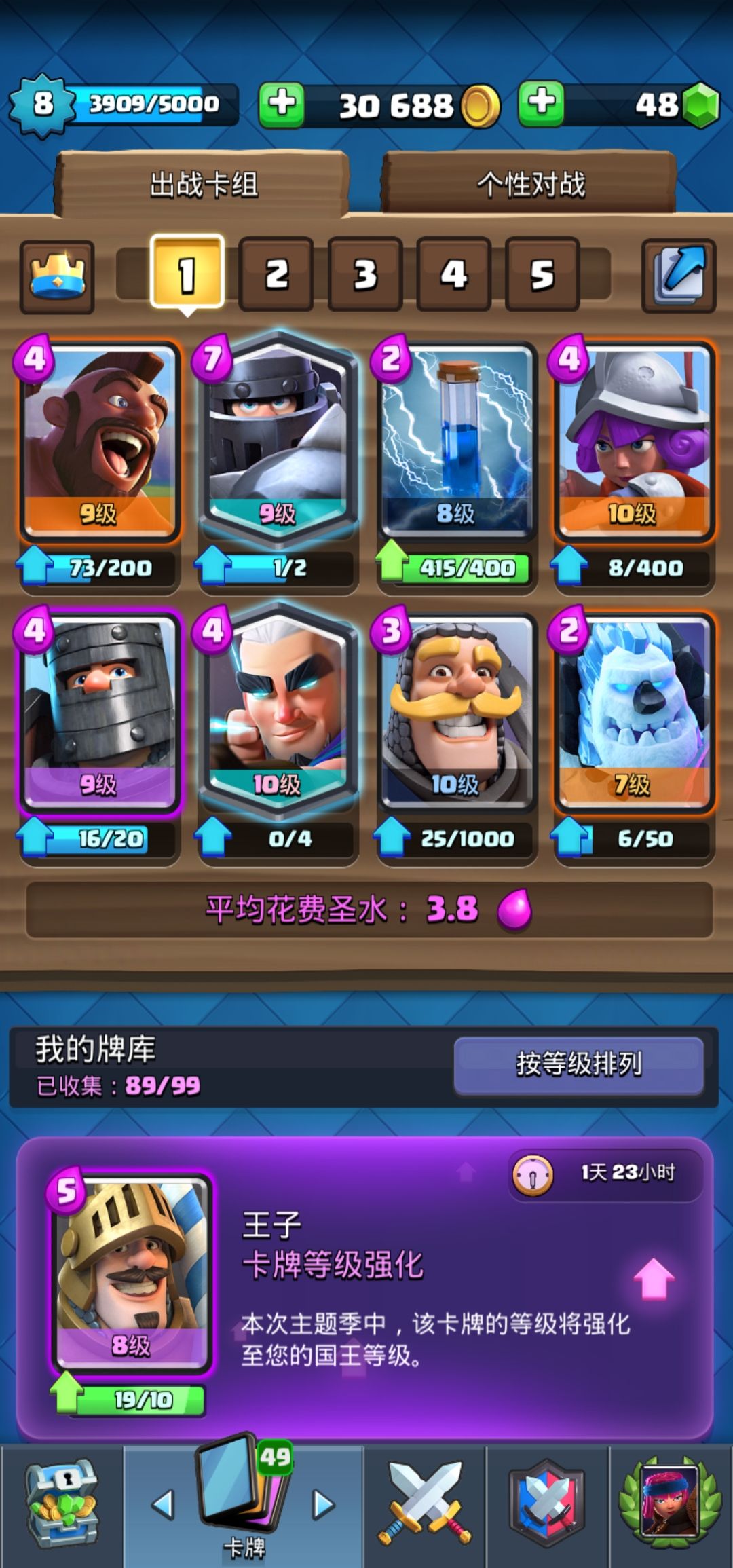Select deck slot 3

365,274
